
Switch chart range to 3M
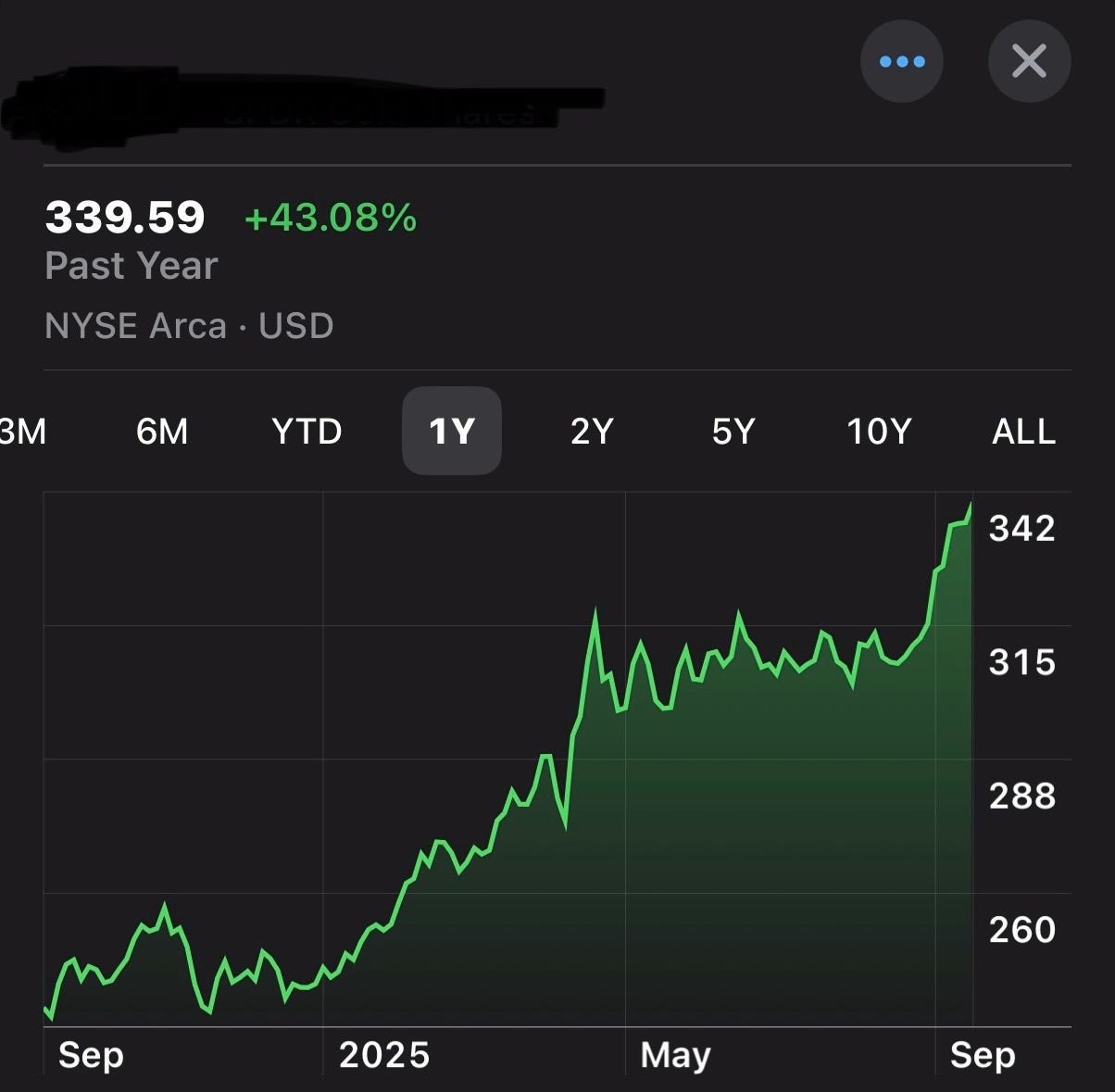pos(22,432)
